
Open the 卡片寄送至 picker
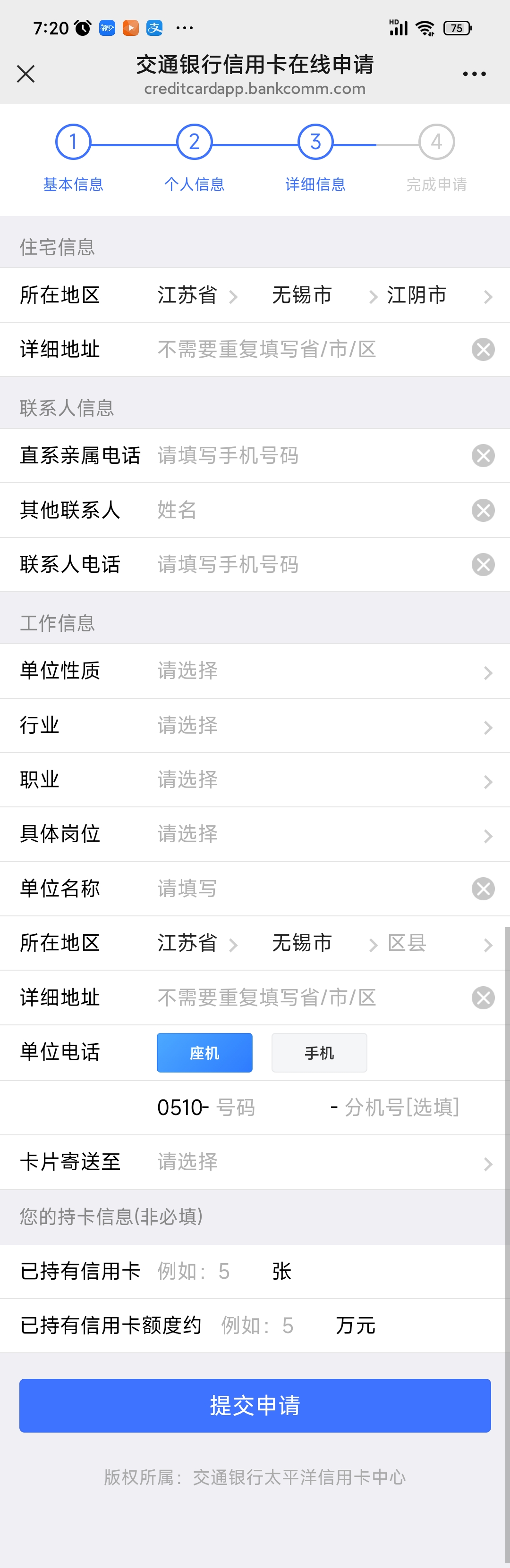[x=323, y=1161]
